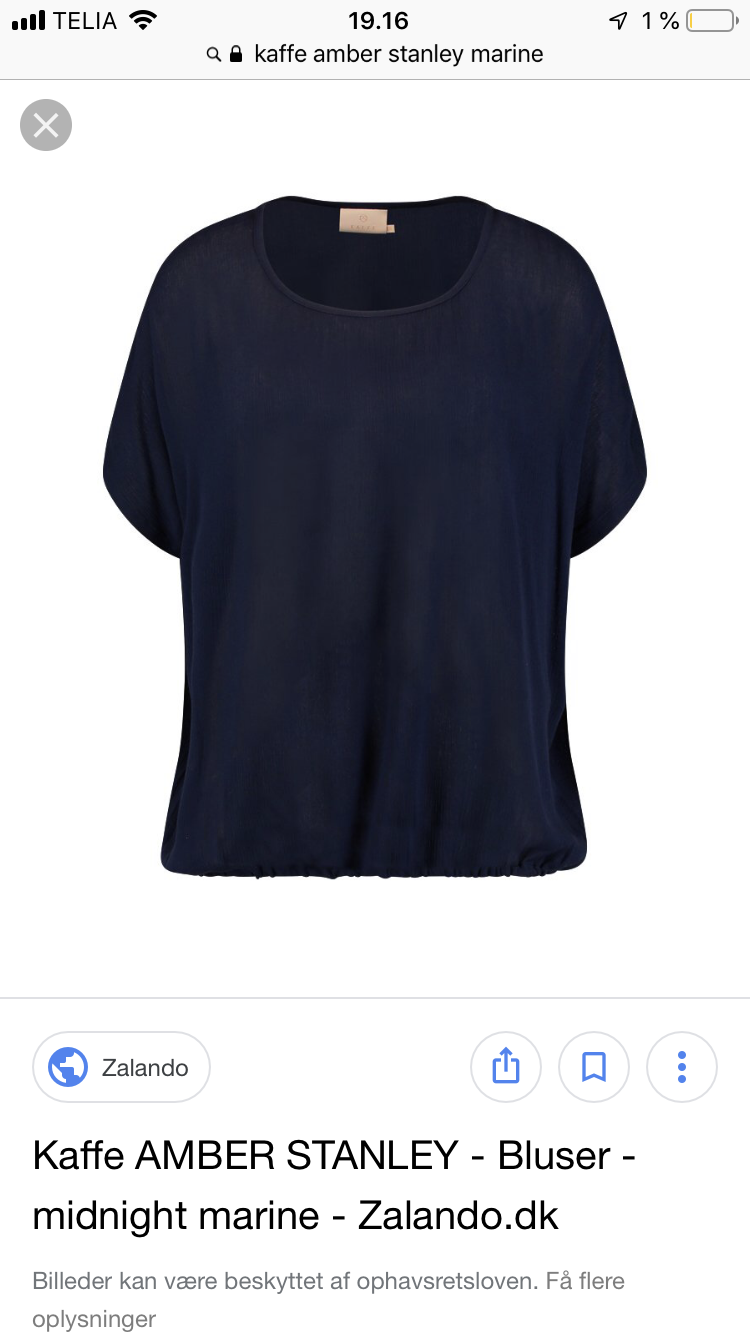Bookmark this image result
The height and width of the screenshot is (1334, 750).
594,1067
